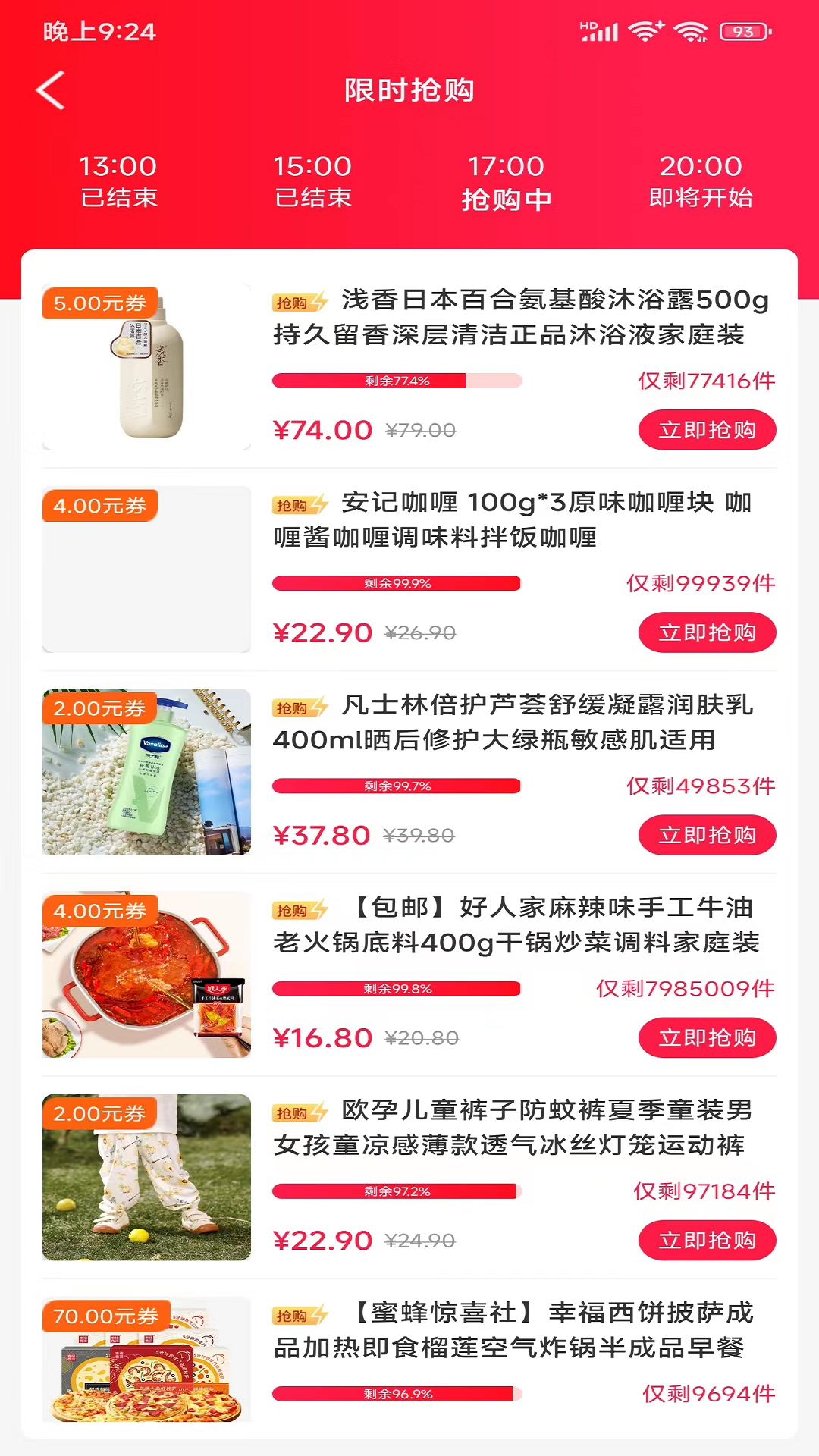Select the 5.00元券 coupon tag on body wash
Image resolution: width=819 pixels, height=1456 pixels.
pos(100,303)
